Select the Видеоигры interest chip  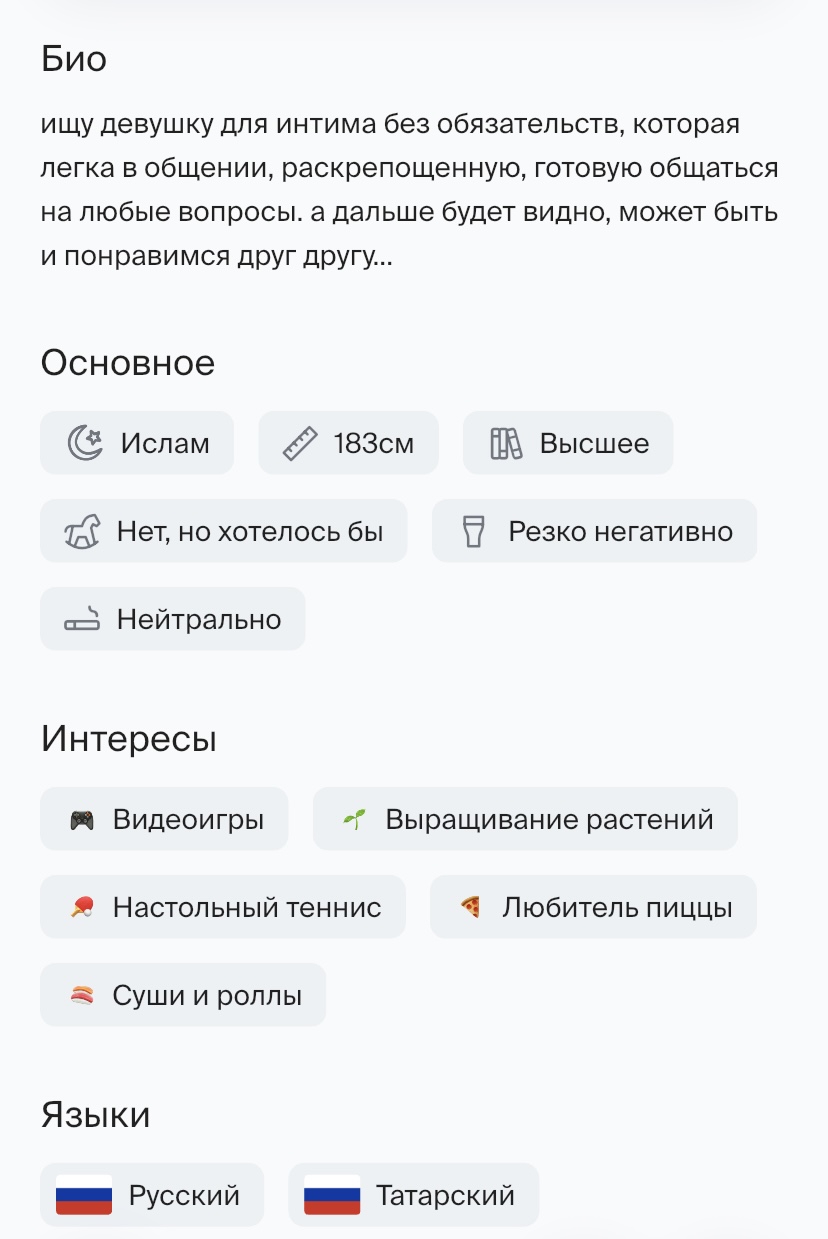pos(164,820)
